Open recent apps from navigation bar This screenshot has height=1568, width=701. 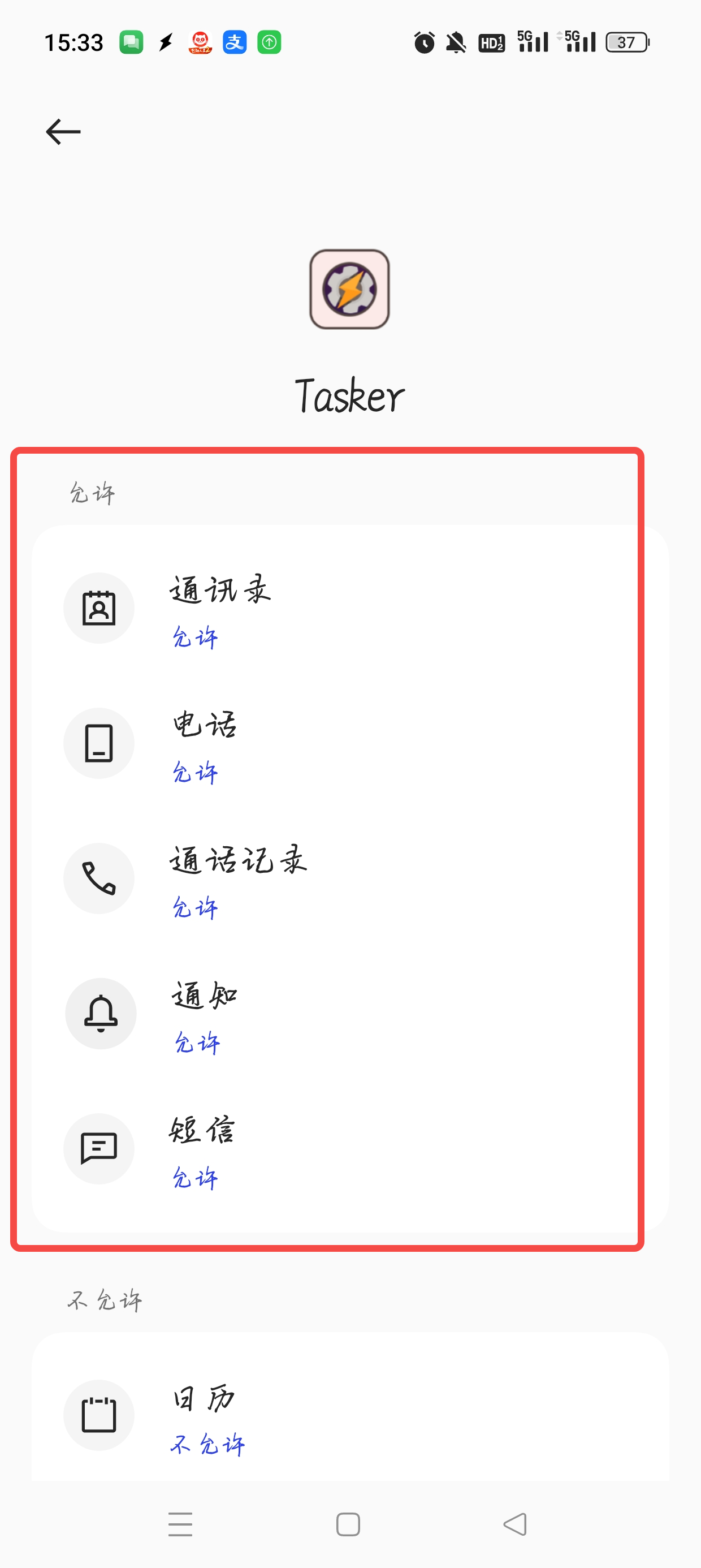(180, 1524)
